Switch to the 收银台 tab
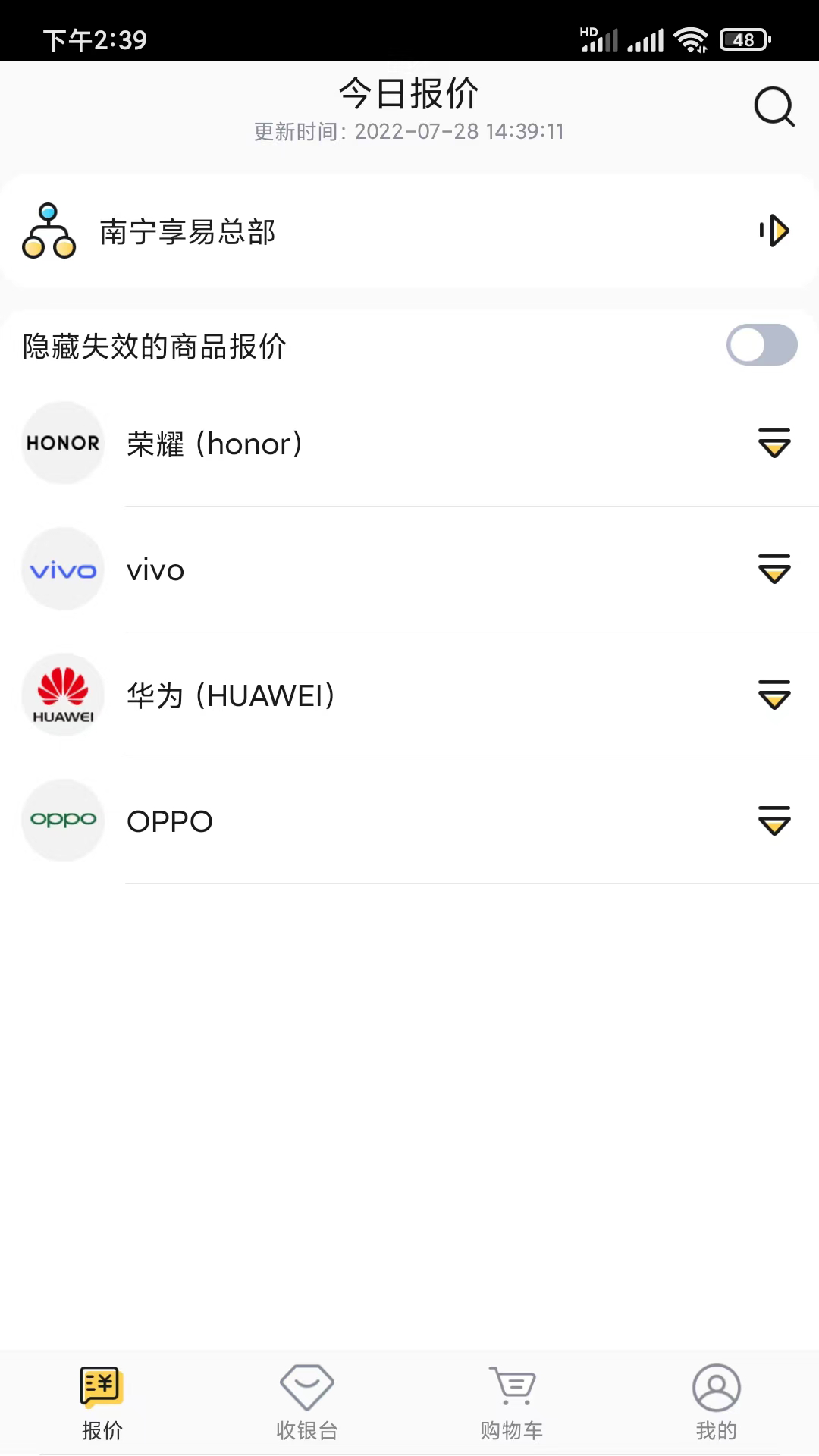819x1456 pixels. 307,1403
